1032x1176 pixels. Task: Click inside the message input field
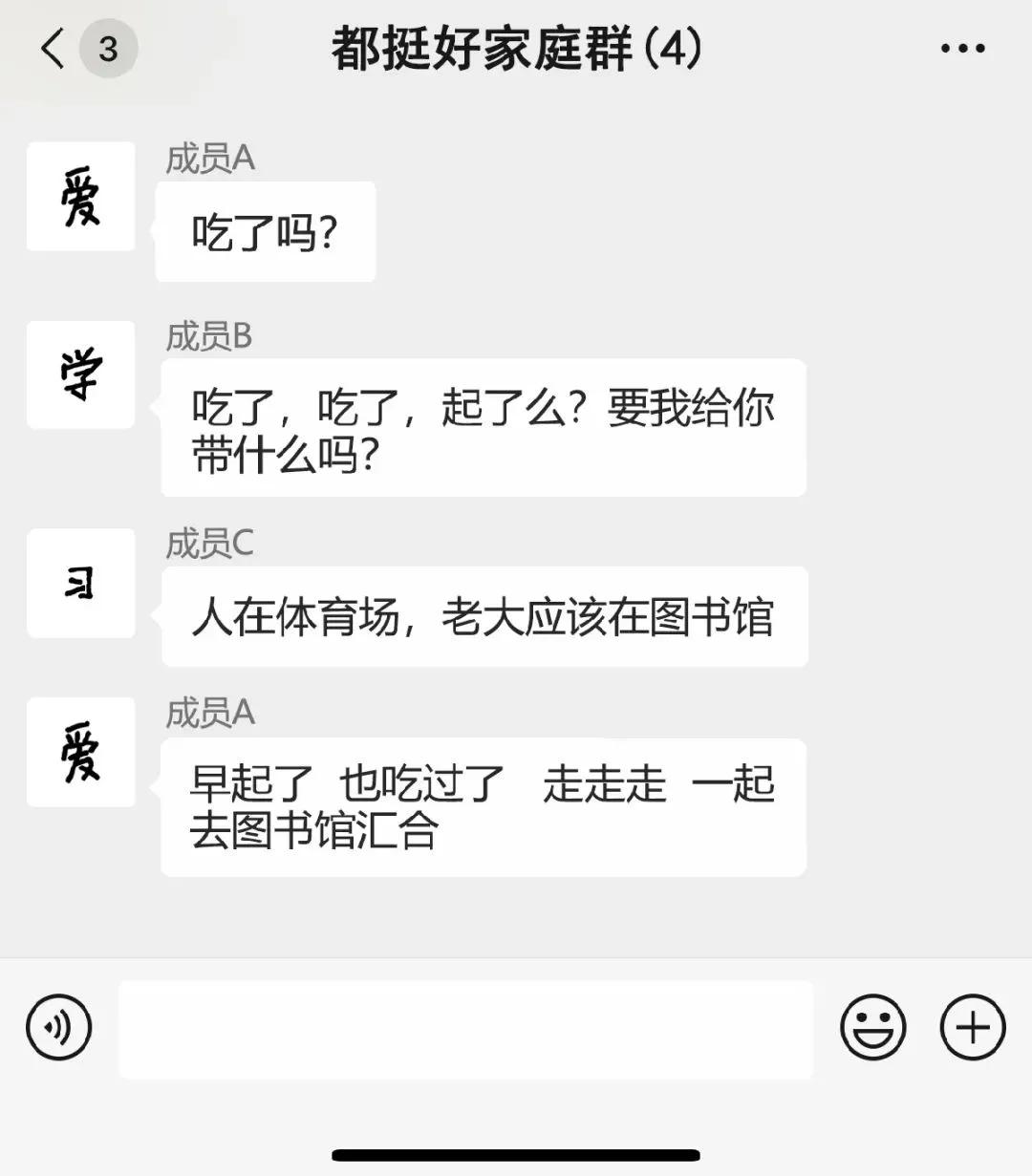[x=468, y=1030]
